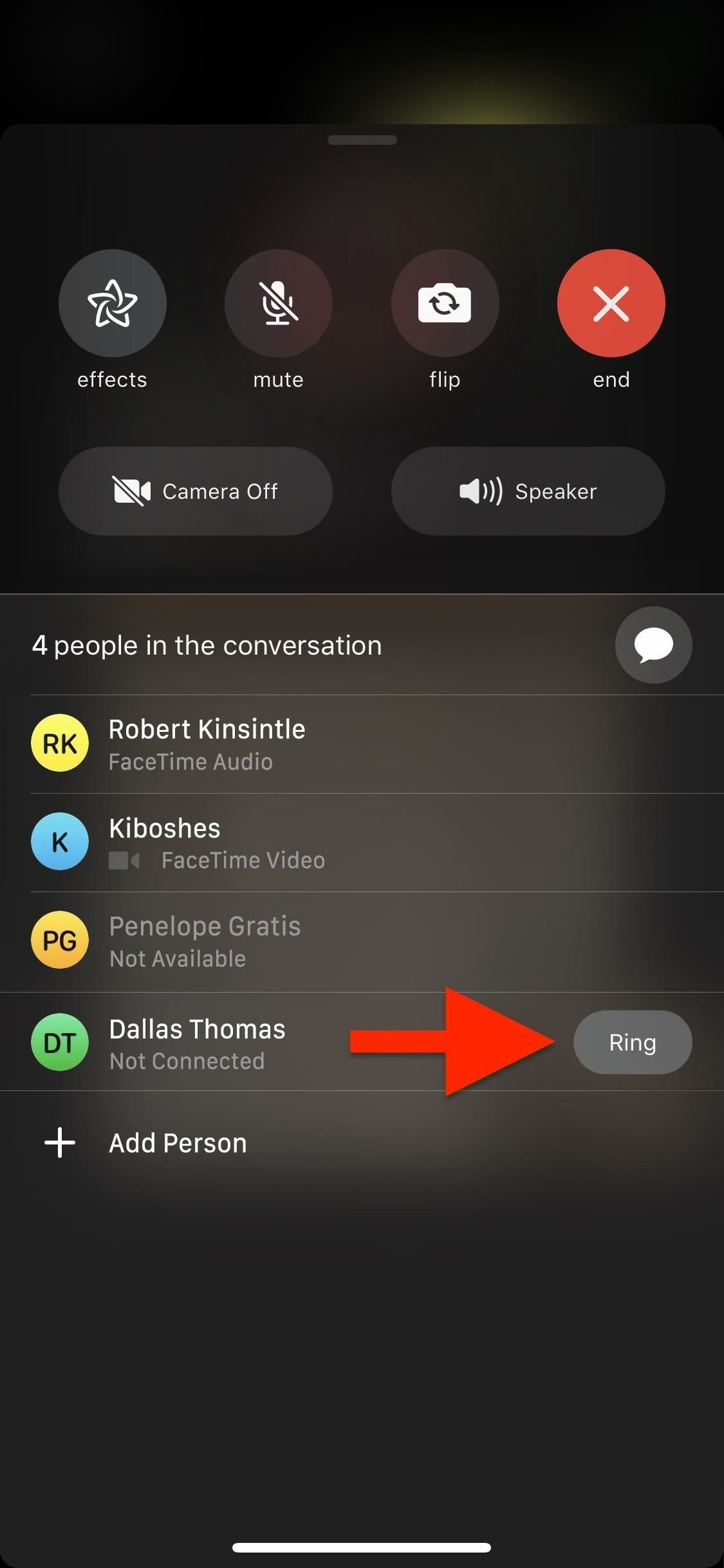The height and width of the screenshot is (1568, 724).
Task: Tap Dallas Thomas's green avatar
Action: (59, 1042)
